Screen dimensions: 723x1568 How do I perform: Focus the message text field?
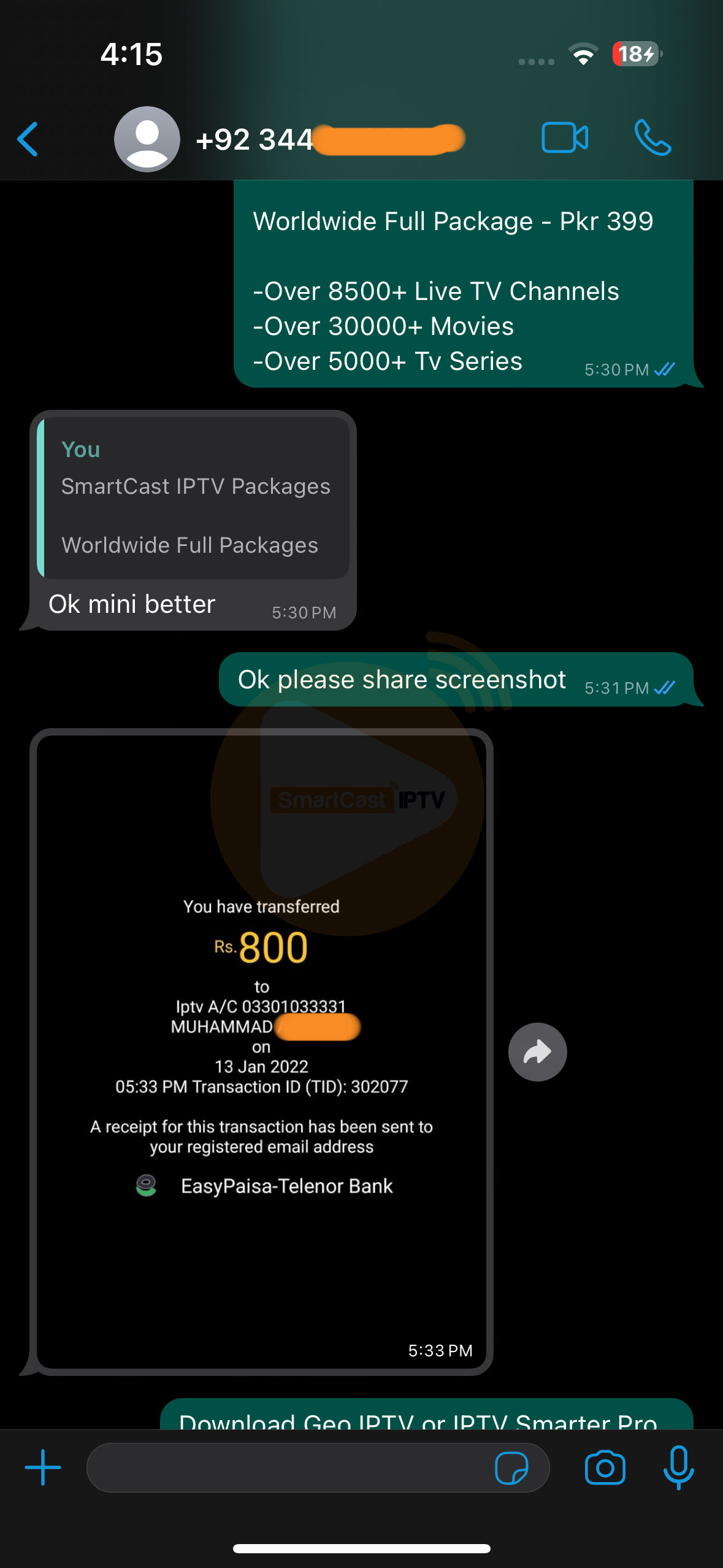pyautogui.click(x=288, y=1467)
